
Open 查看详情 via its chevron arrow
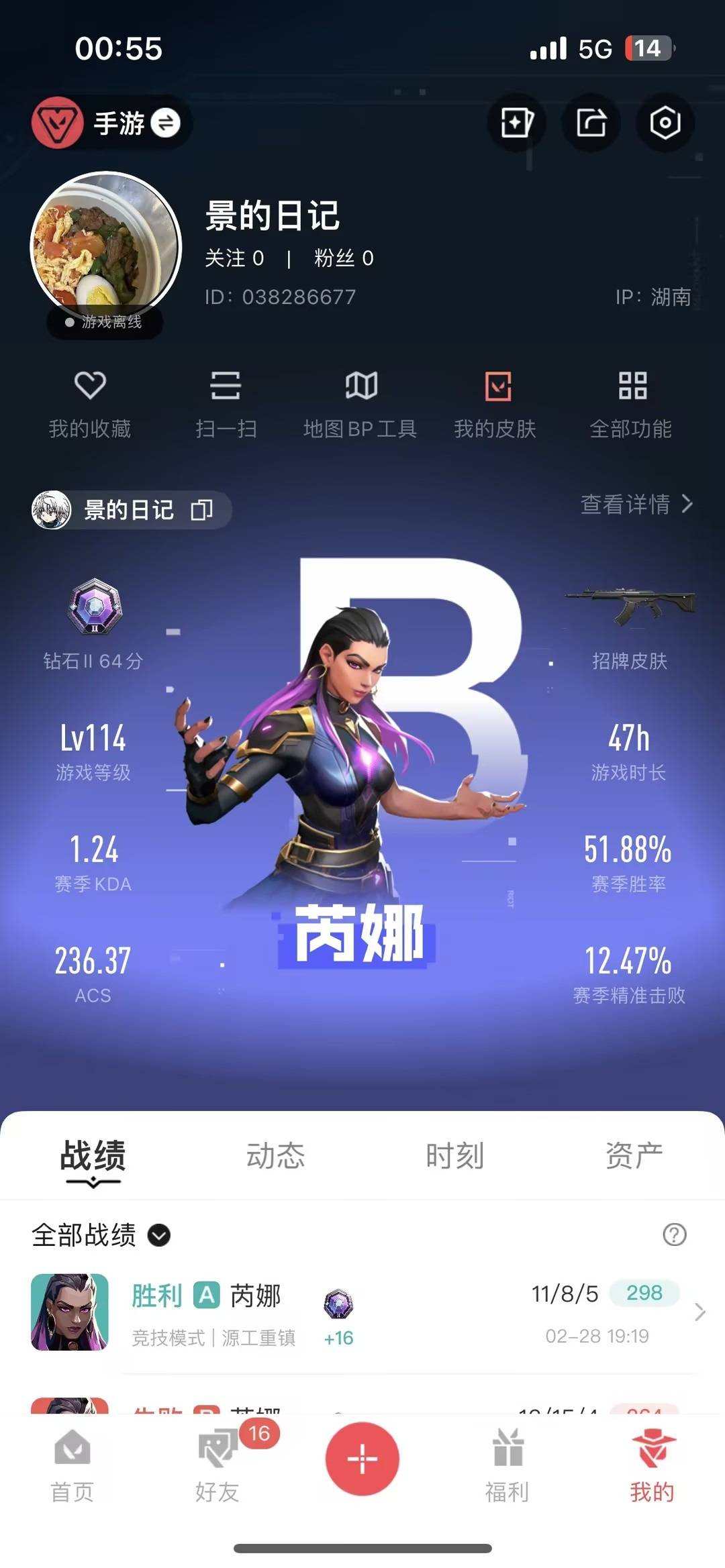(x=688, y=507)
